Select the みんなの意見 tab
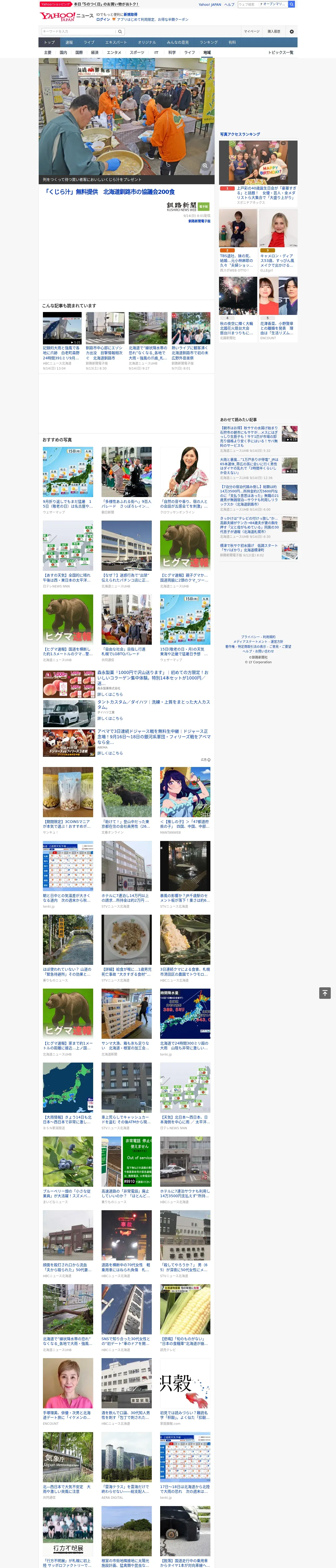 click(x=177, y=43)
